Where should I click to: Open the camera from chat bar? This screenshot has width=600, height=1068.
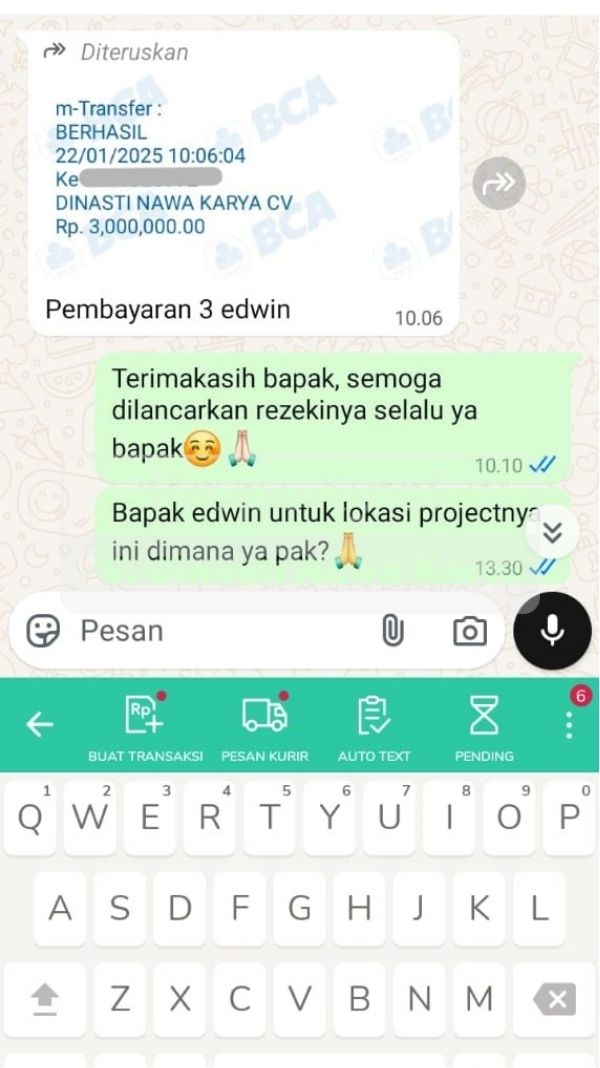469,631
